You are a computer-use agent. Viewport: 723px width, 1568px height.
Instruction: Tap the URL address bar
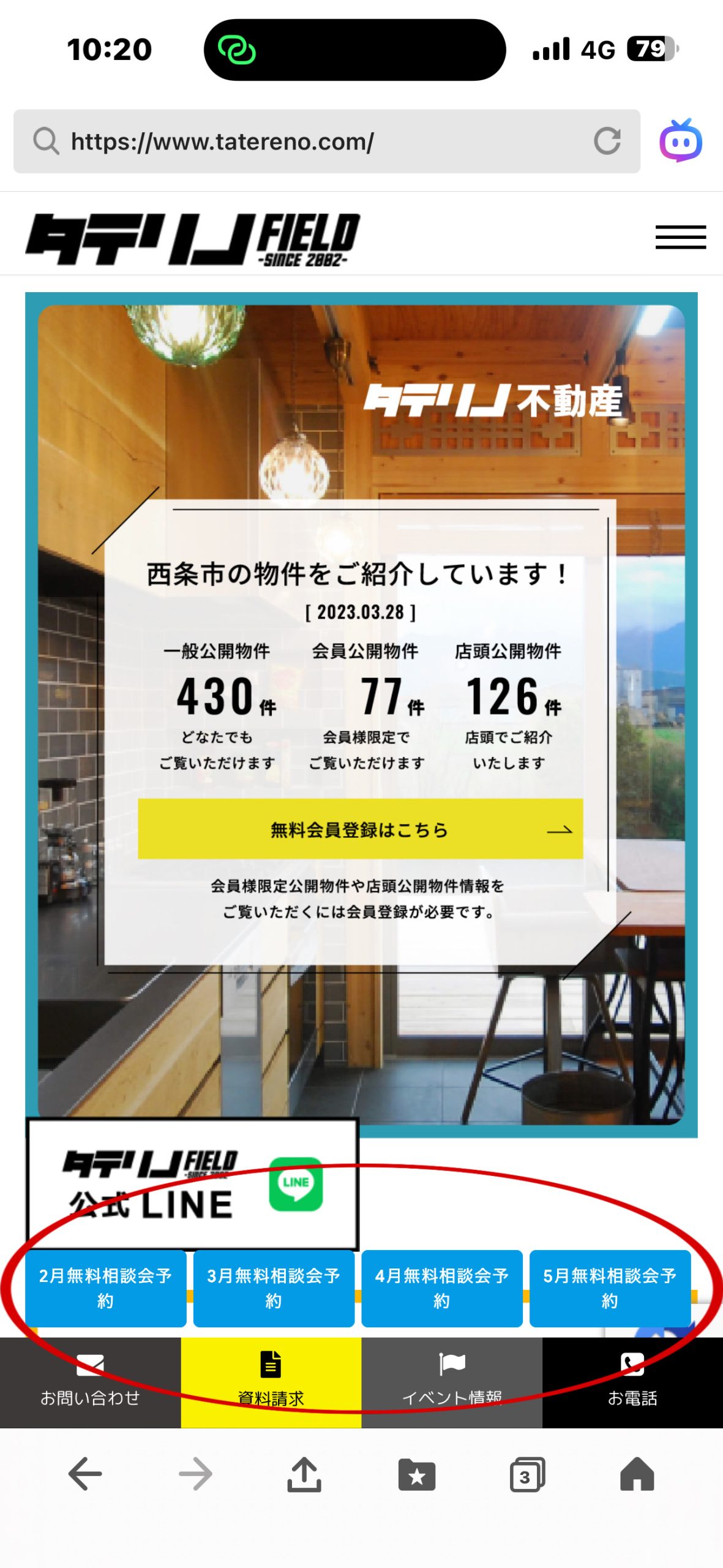point(318,141)
